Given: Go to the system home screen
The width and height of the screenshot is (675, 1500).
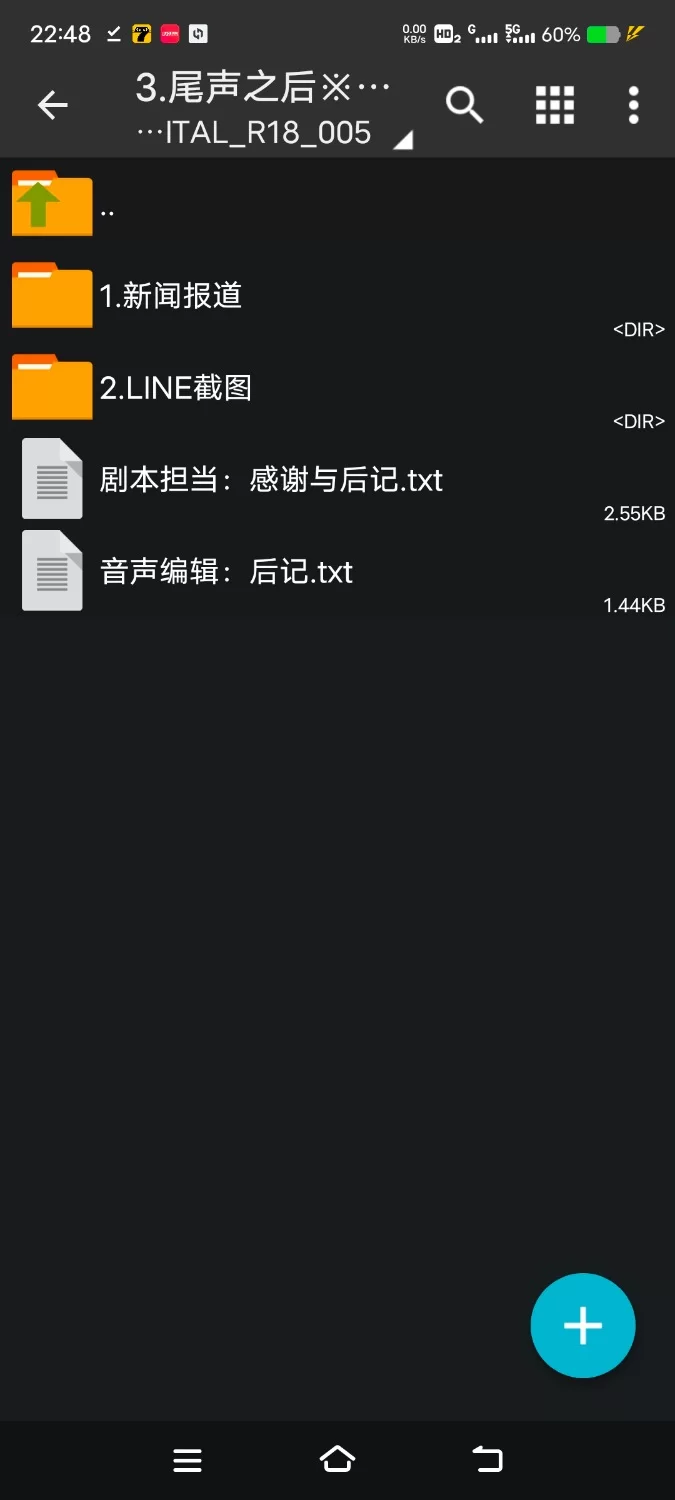Looking at the screenshot, I should tap(337, 1460).
